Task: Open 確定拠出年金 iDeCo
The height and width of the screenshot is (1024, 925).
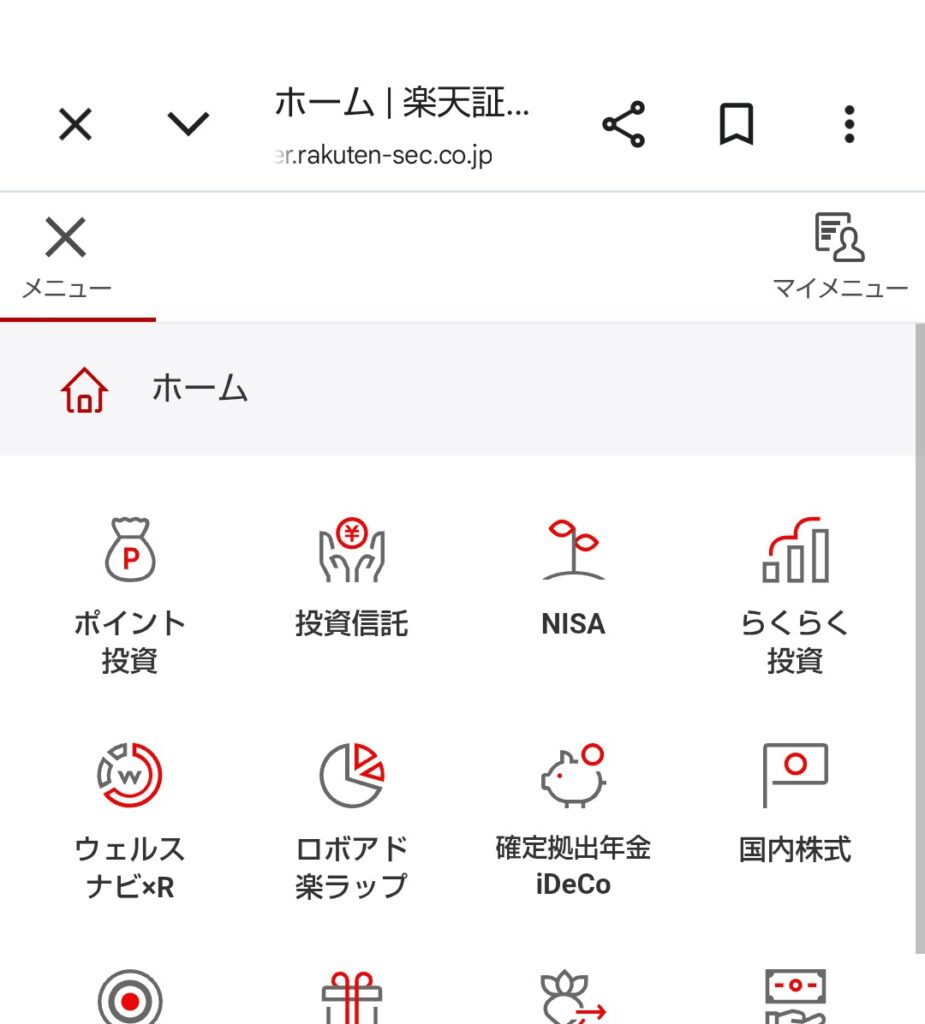Action: tap(573, 822)
